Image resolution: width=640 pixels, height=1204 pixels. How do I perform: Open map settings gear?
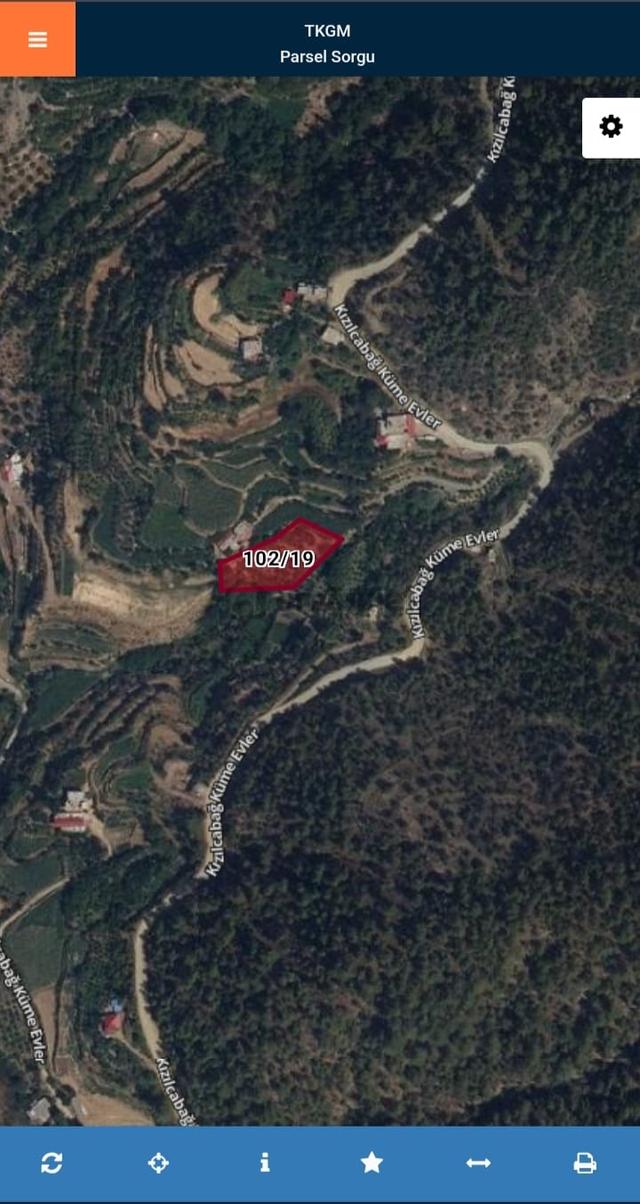pyautogui.click(x=611, y=127)
